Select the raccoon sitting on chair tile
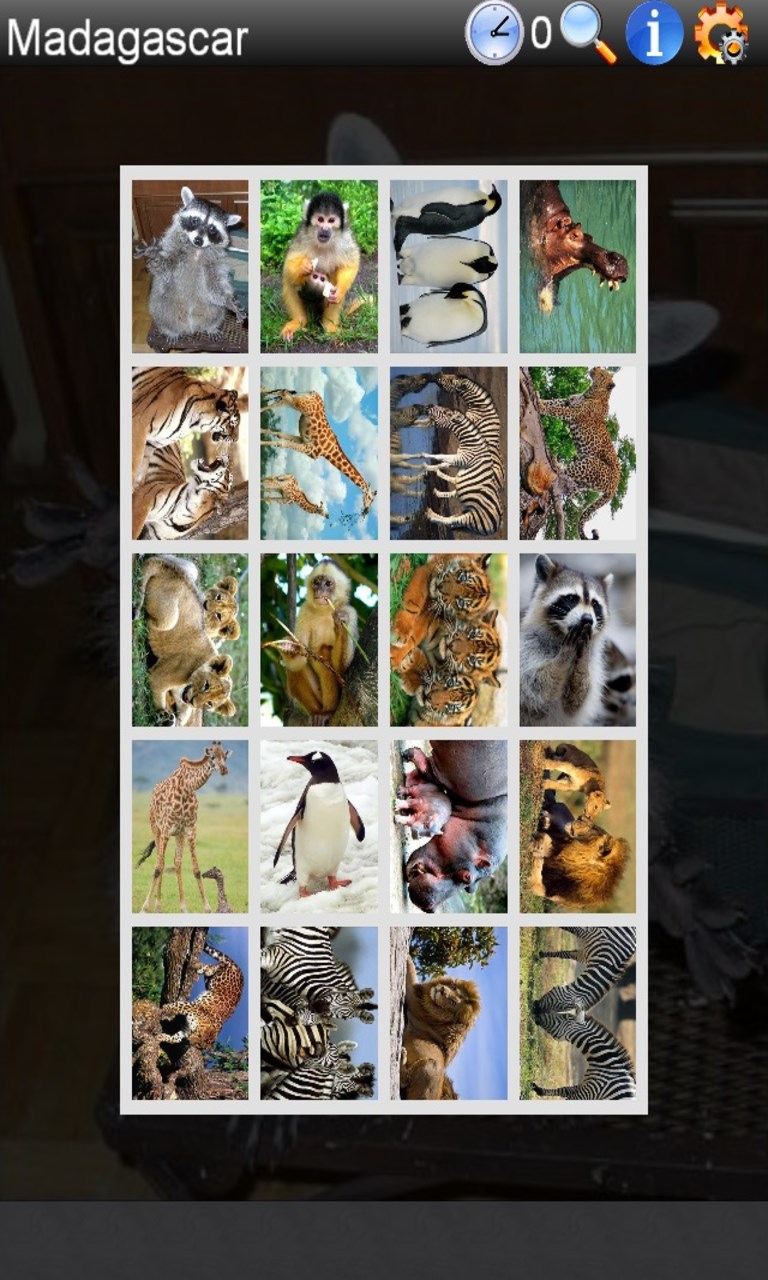Viewport: 768px width, 1280px height. 190,266
